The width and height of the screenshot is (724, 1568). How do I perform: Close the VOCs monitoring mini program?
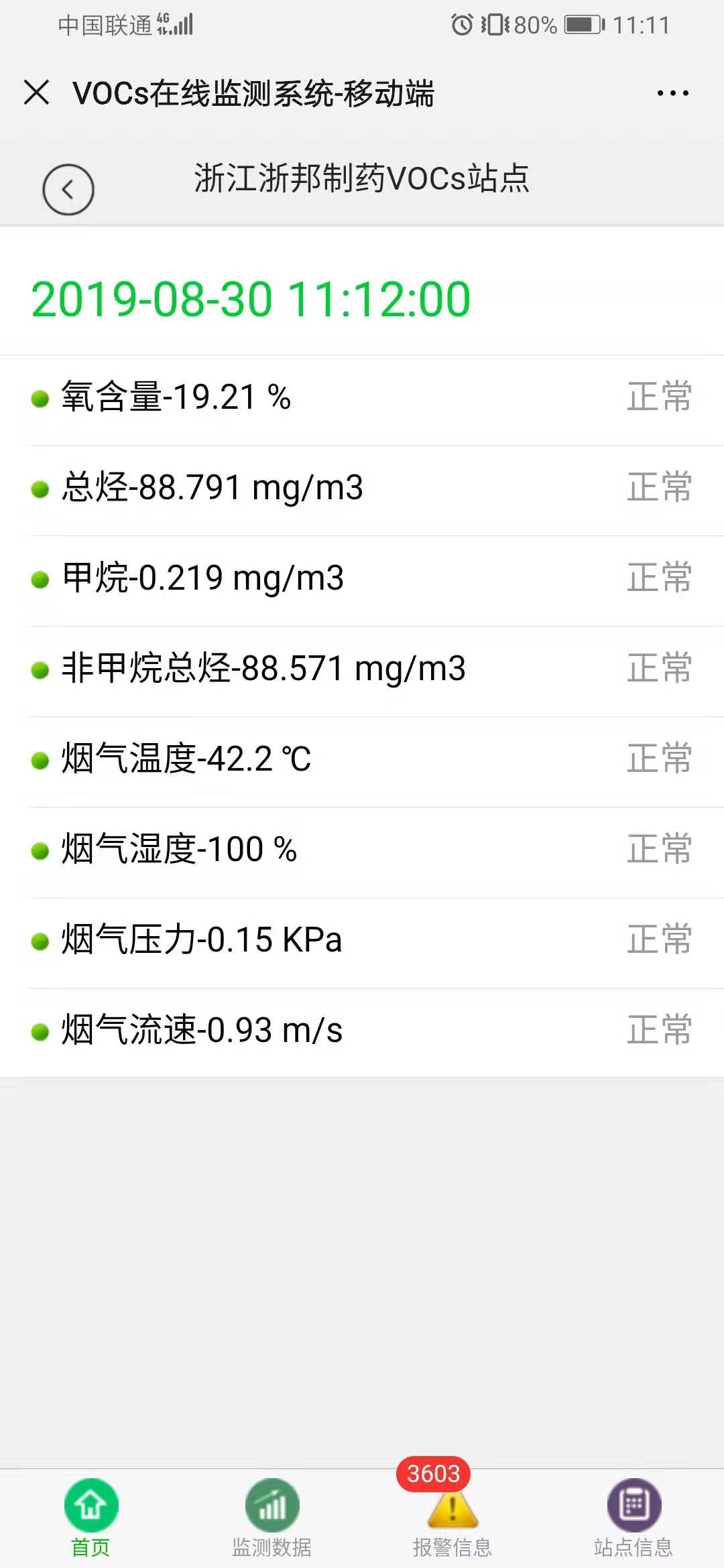[36, 92]
